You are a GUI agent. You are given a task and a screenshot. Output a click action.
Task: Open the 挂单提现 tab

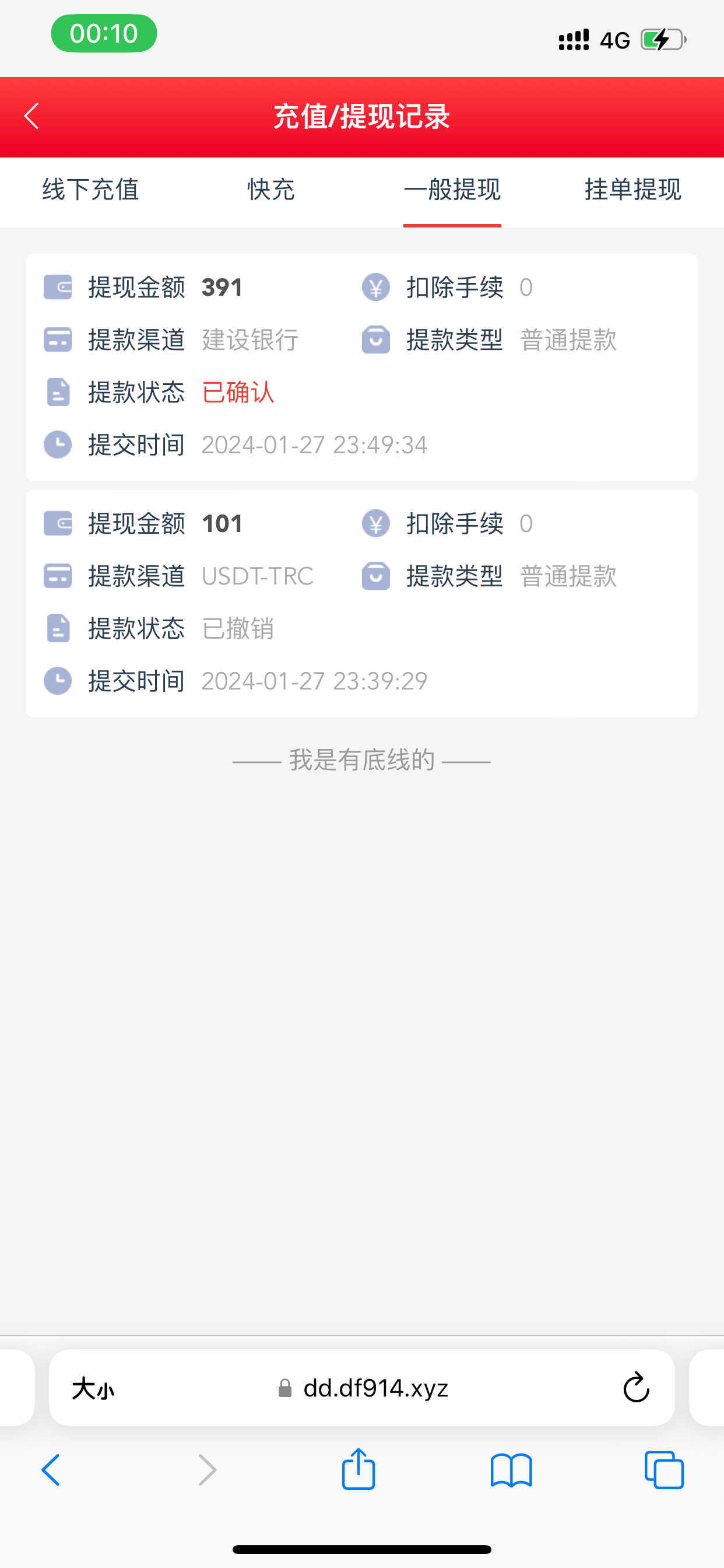pos(632,190)
